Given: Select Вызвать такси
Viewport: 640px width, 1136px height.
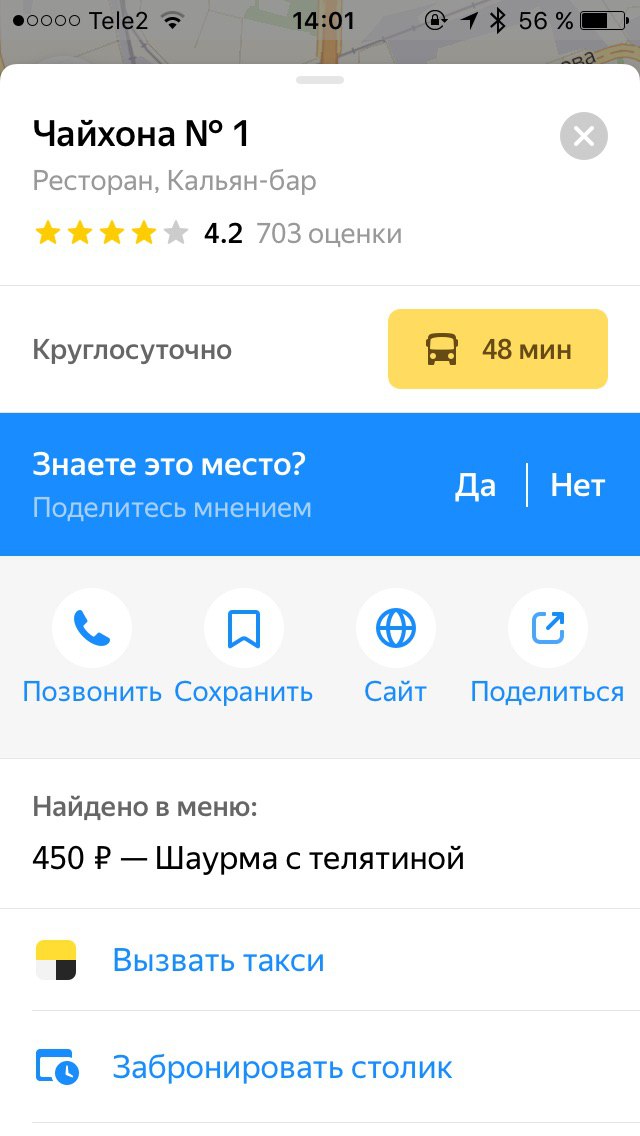Looking at the screenshot, I should click(320, 960).
